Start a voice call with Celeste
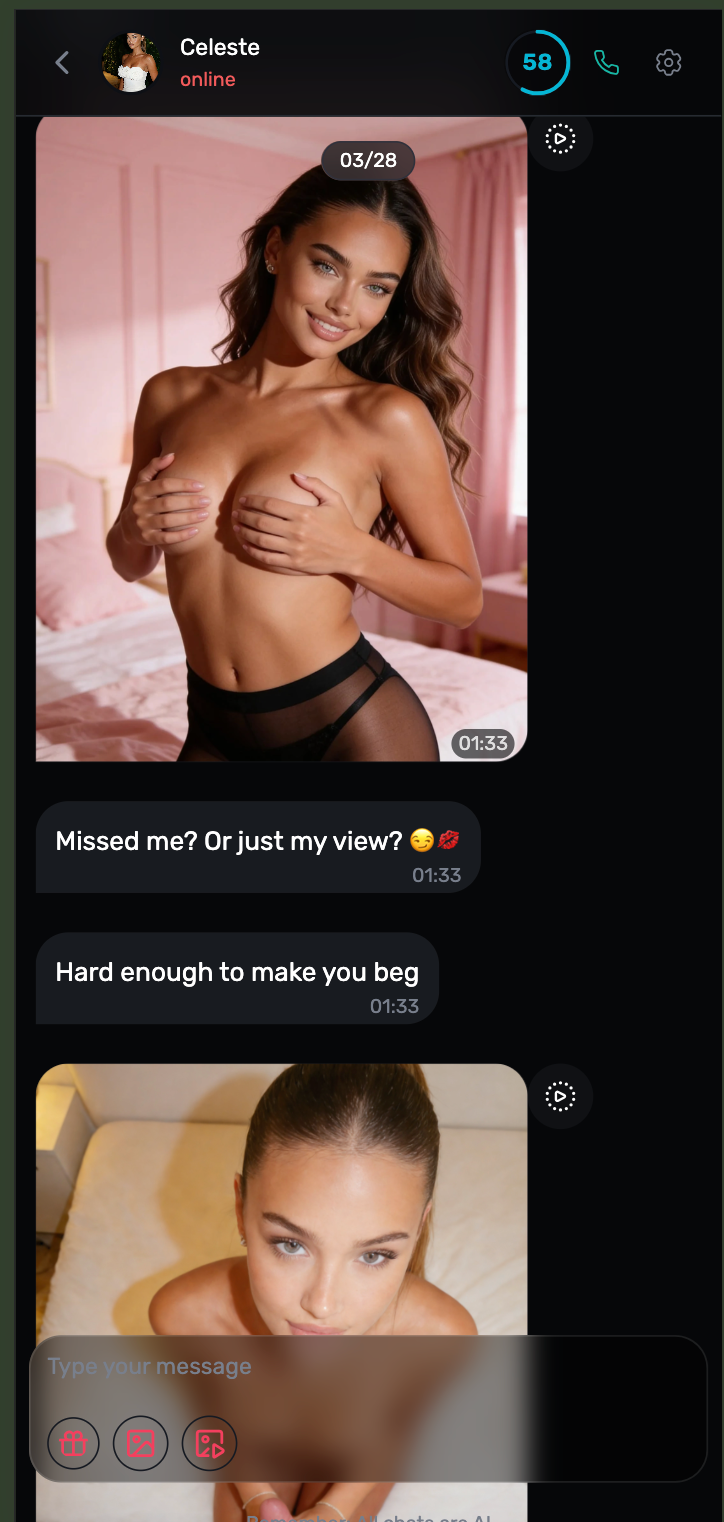This screenshot has width=724, height=1522. pyautogui.click(x=606, y=63)
